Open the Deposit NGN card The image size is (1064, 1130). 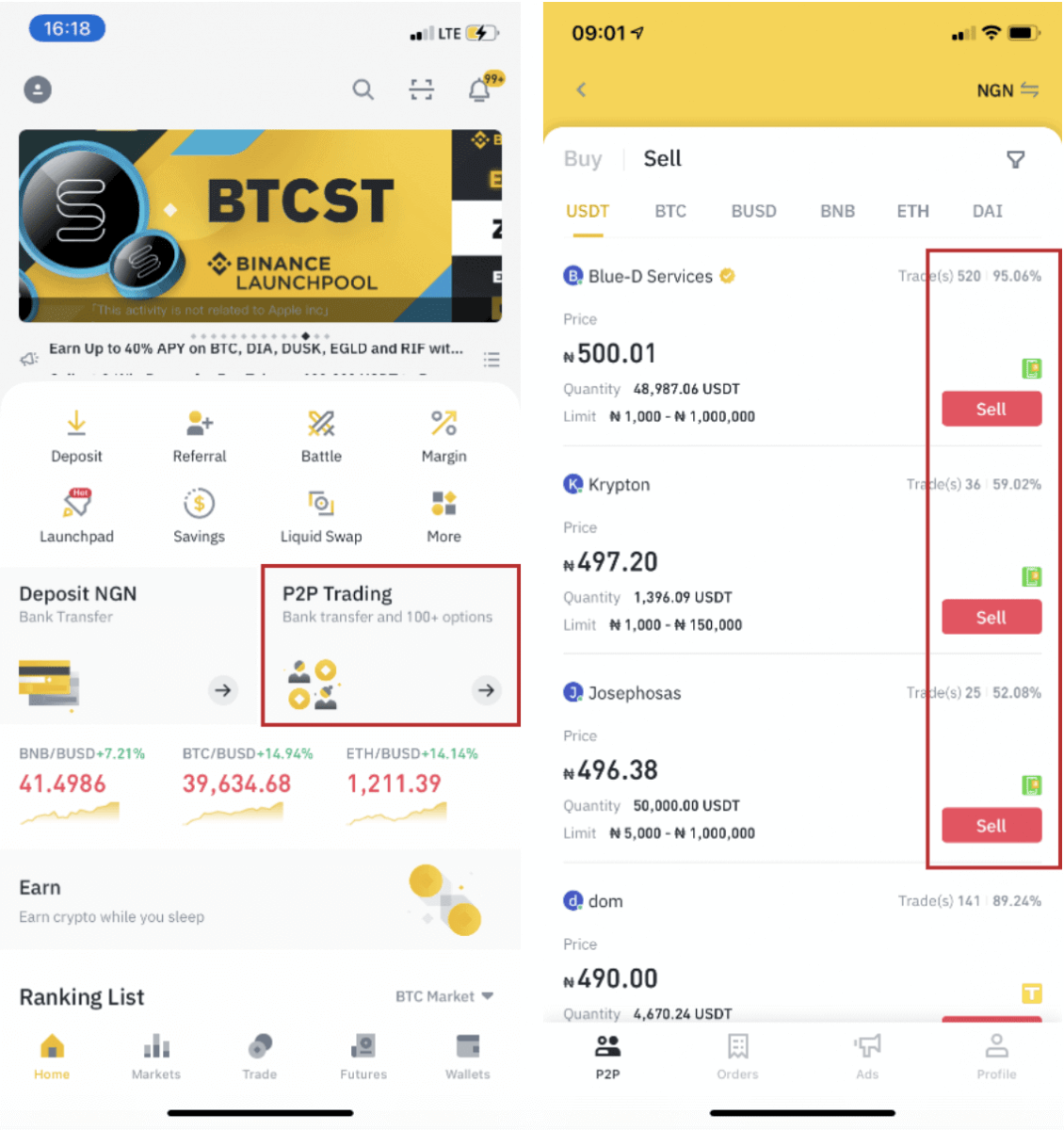click(x=130, y=645)
